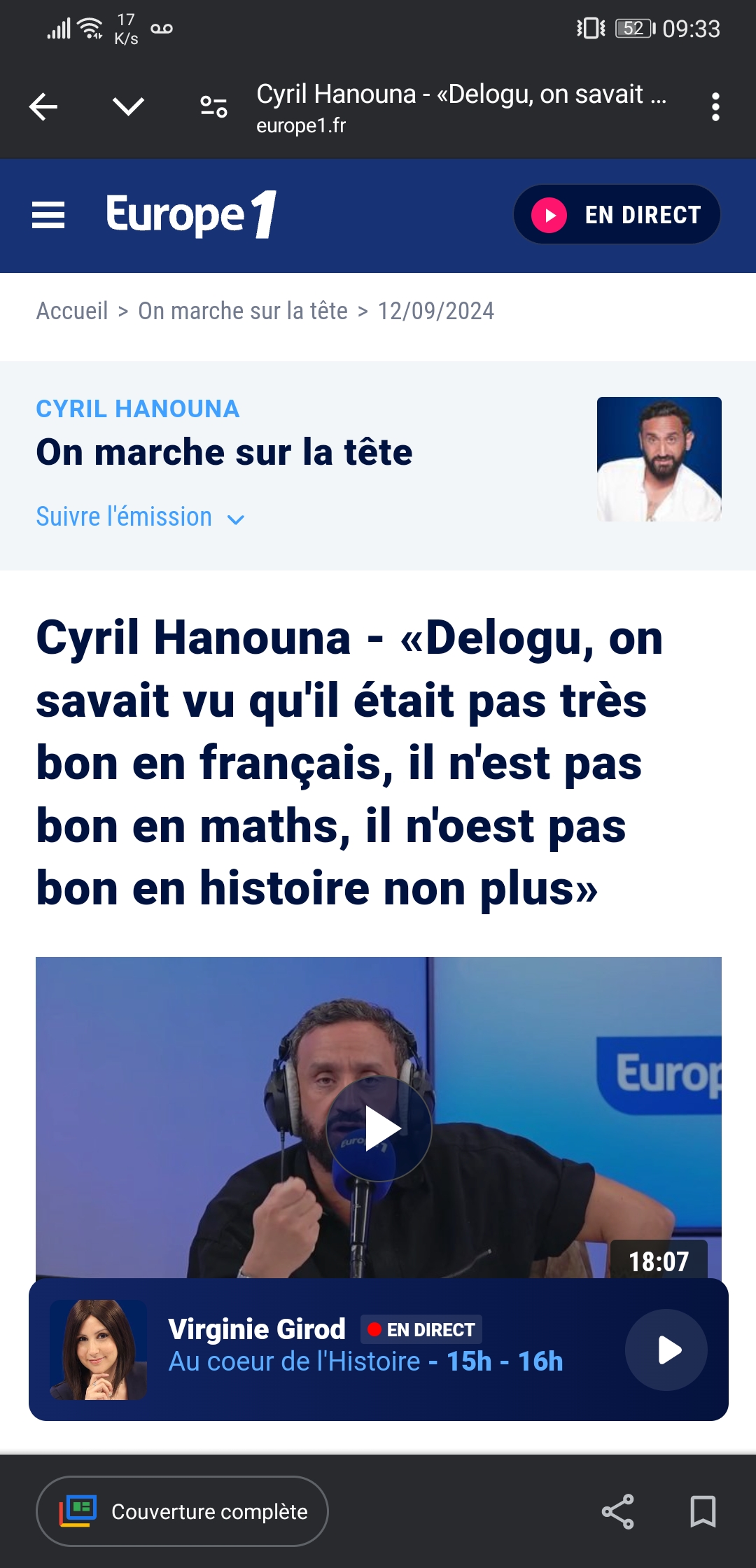Play Virginie Girod live broadcast
The height and width of the screenshot is (1568, 756).
pos(666,1350)
